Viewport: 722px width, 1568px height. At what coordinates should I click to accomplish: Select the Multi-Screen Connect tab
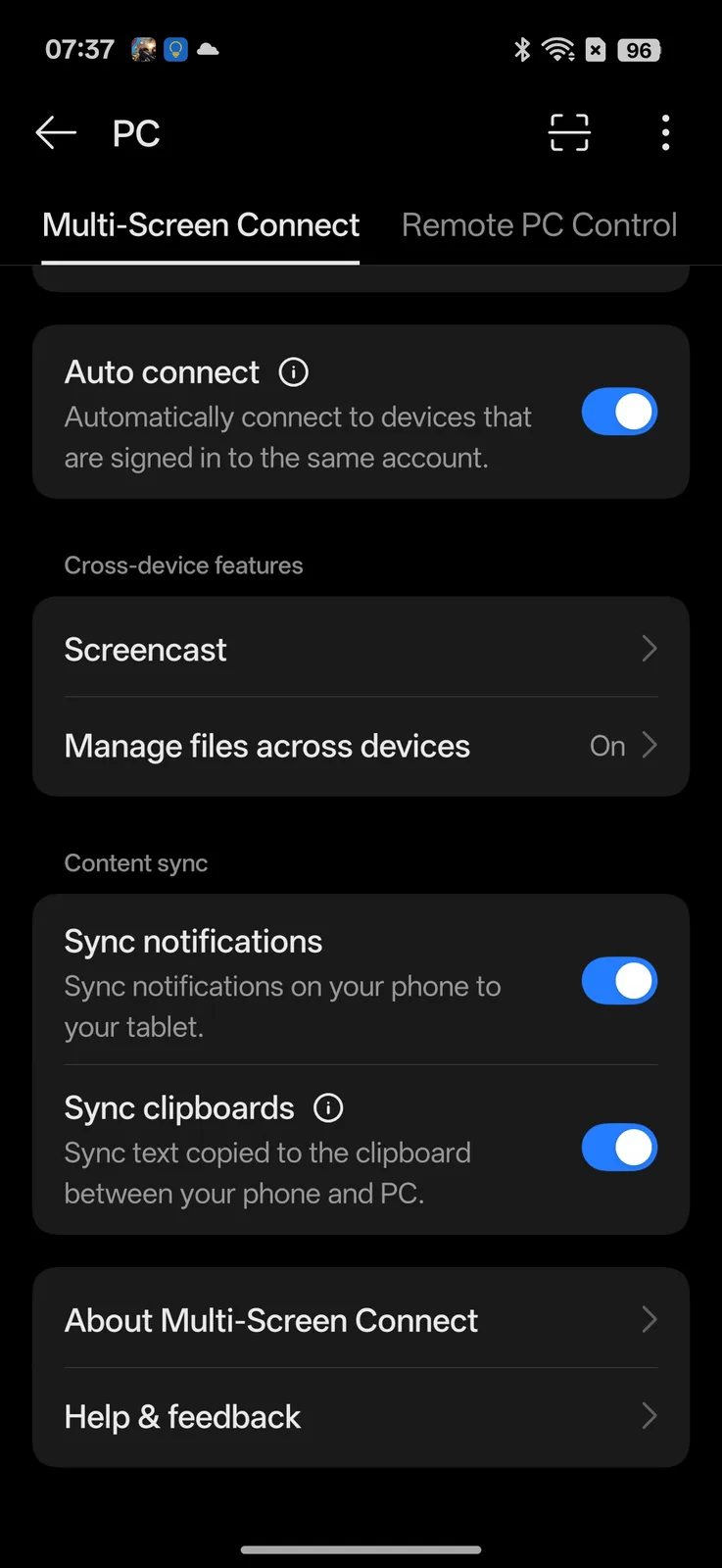(201, 225)
